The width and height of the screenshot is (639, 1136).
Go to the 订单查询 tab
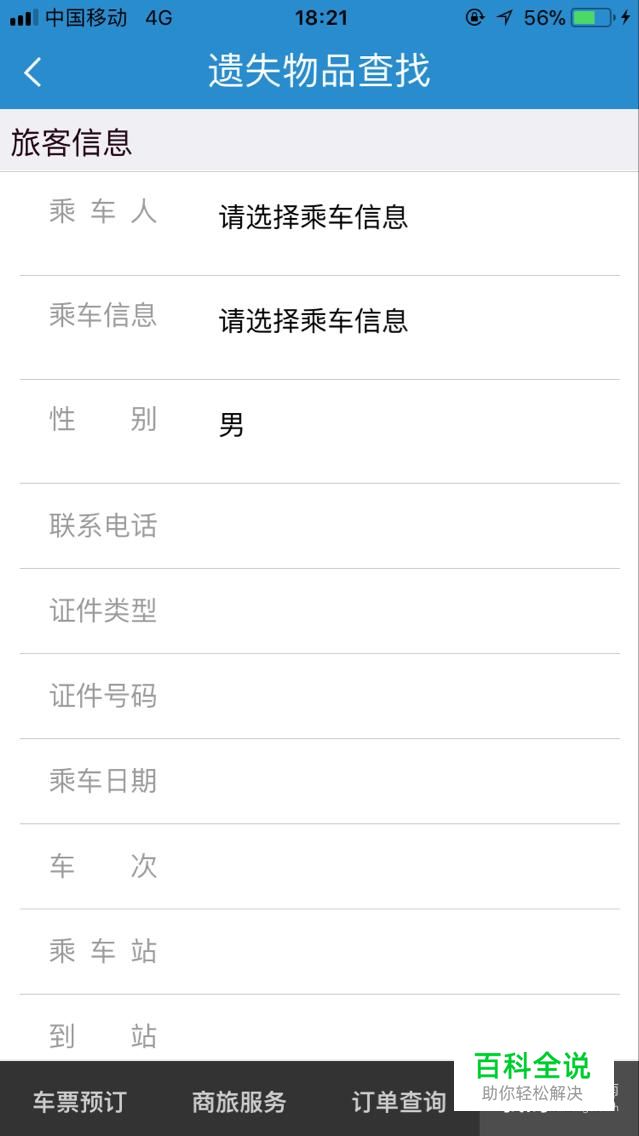tap(398, 1102)
